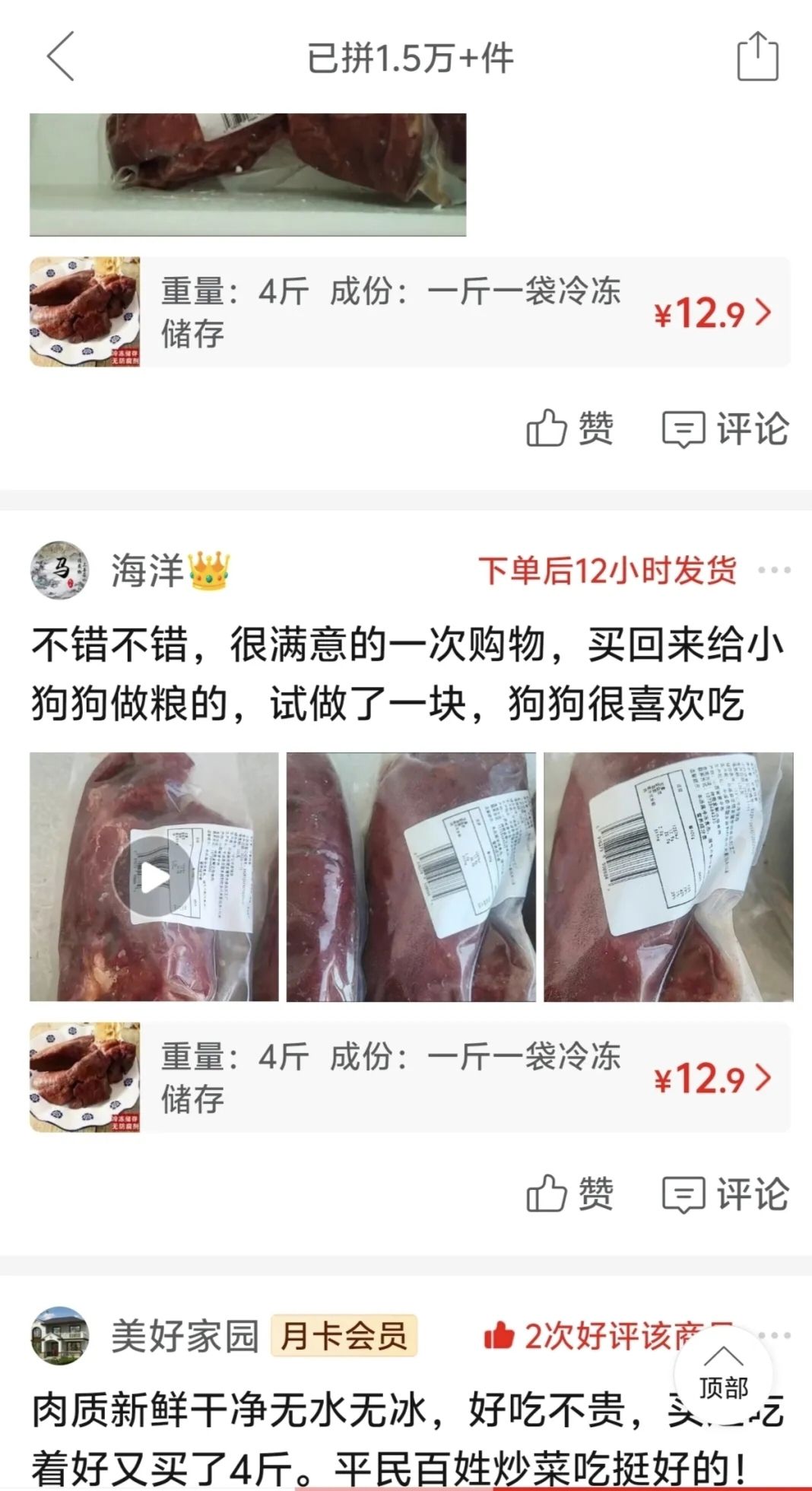Comment on 海洋's review via 评论

[x=725, y=1193]
